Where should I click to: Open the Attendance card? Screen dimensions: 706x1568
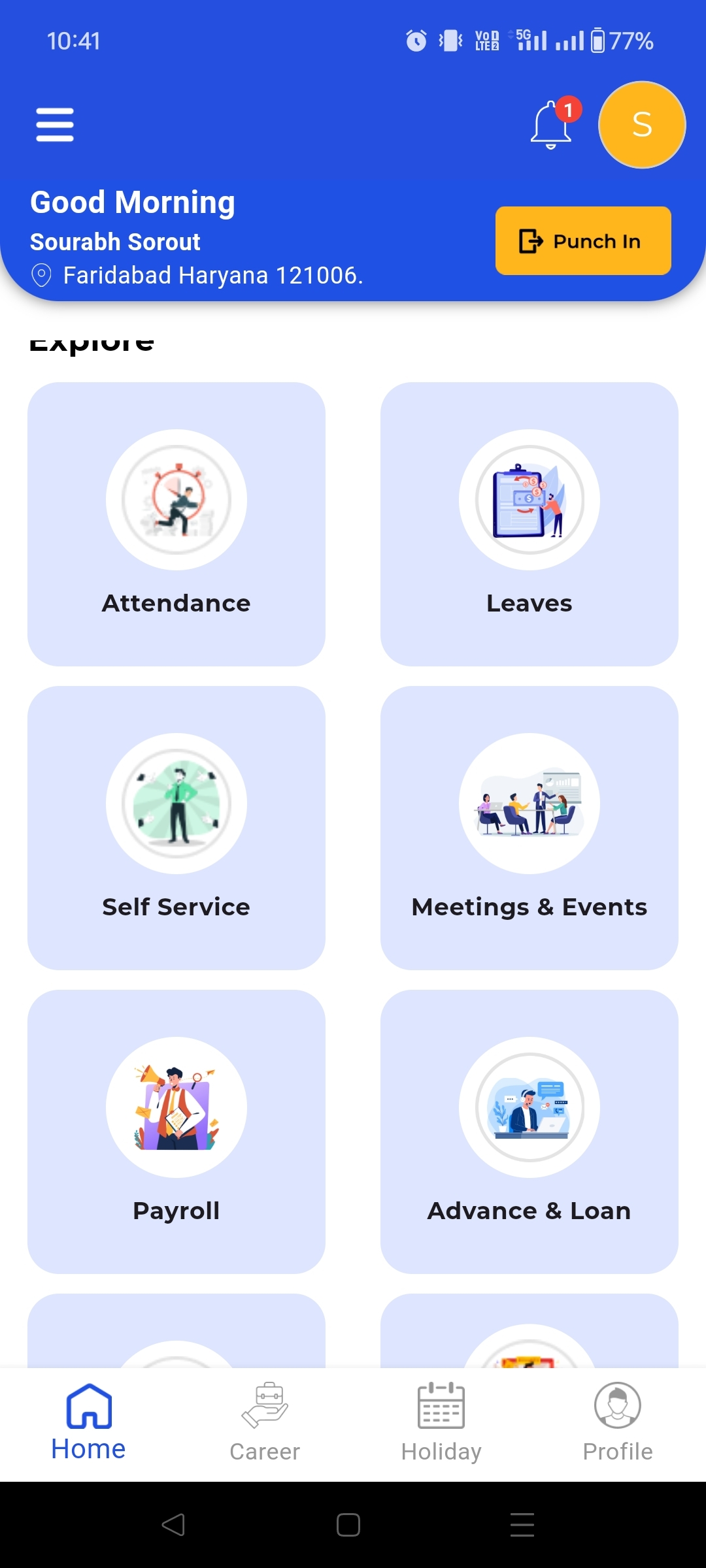coord(176,524)
